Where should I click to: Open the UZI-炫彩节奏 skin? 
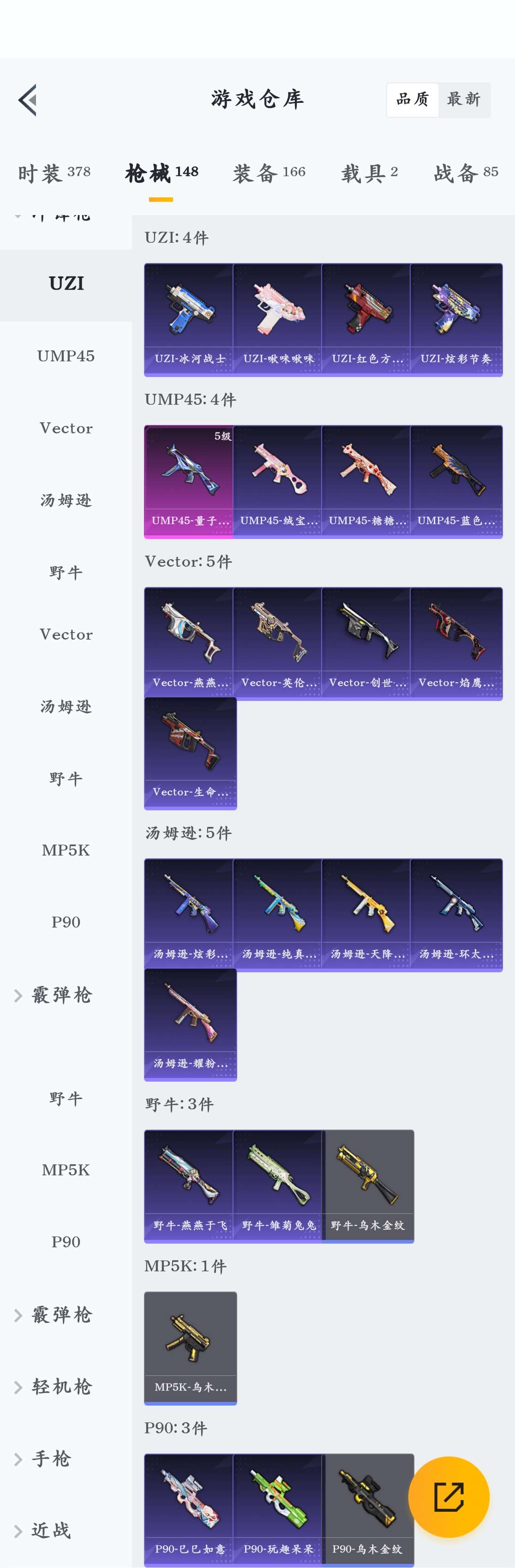pyautogui.click(x=456, y=319)
